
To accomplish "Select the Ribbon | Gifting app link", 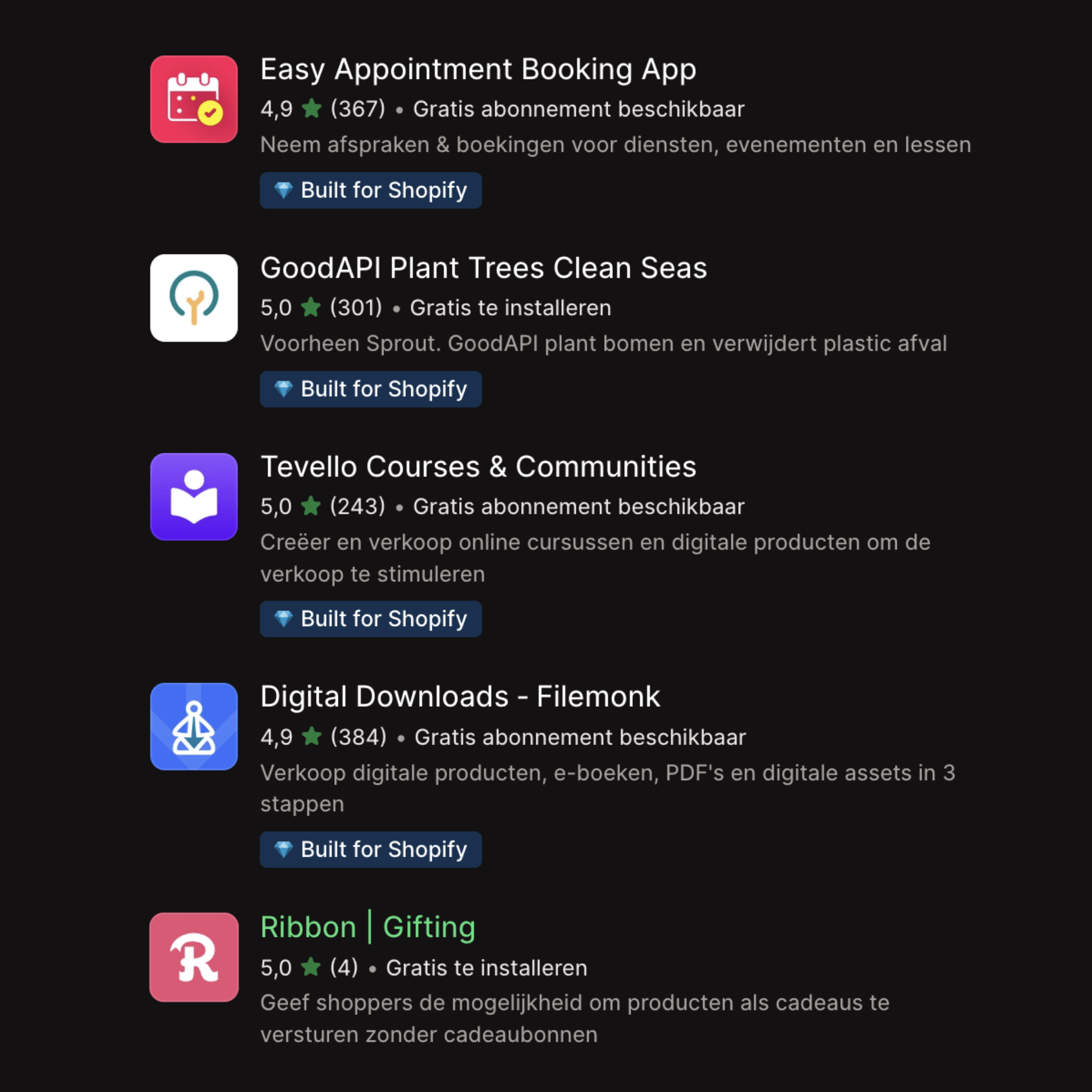I will (368, 927).
